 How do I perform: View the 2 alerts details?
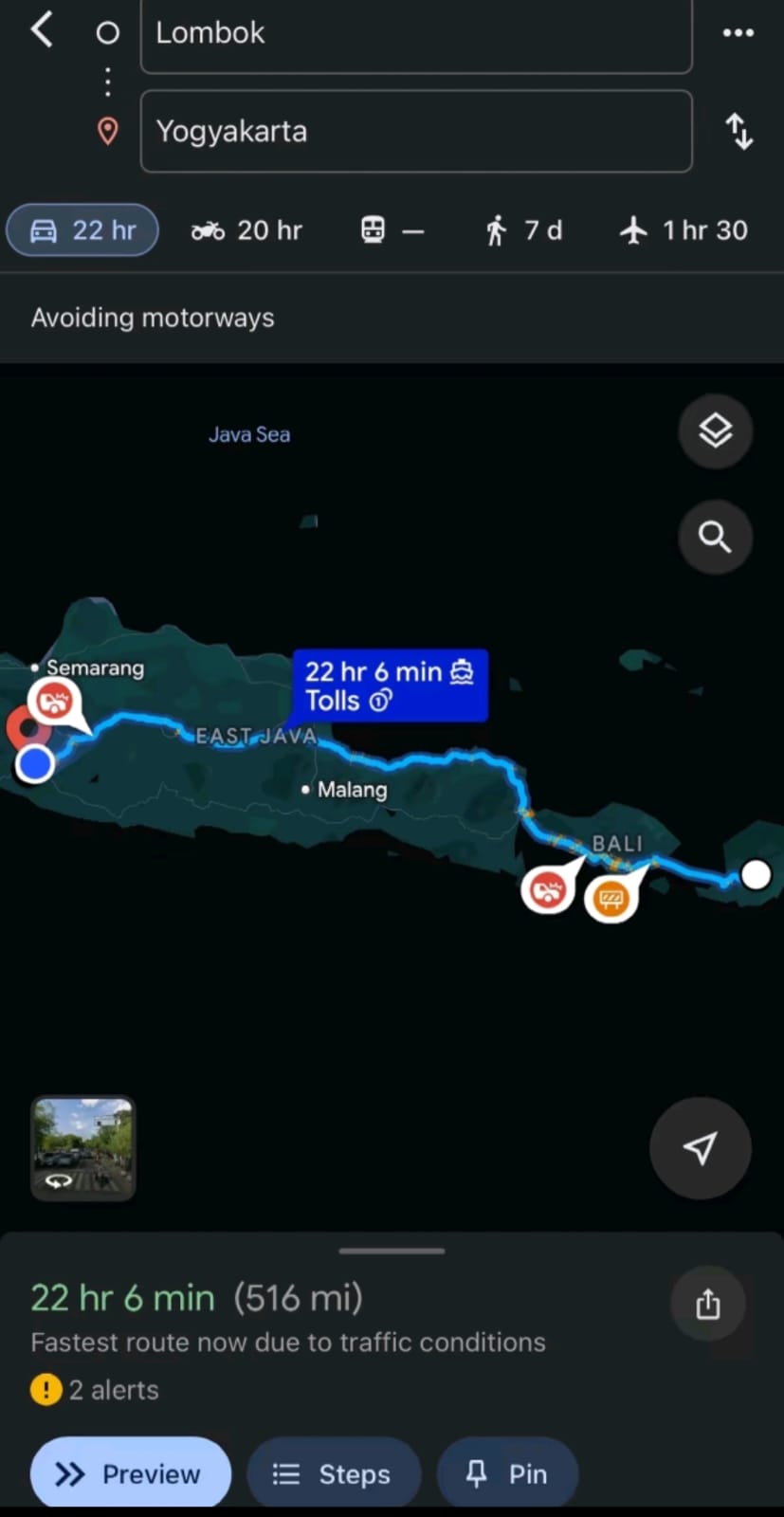[95, 1389]
